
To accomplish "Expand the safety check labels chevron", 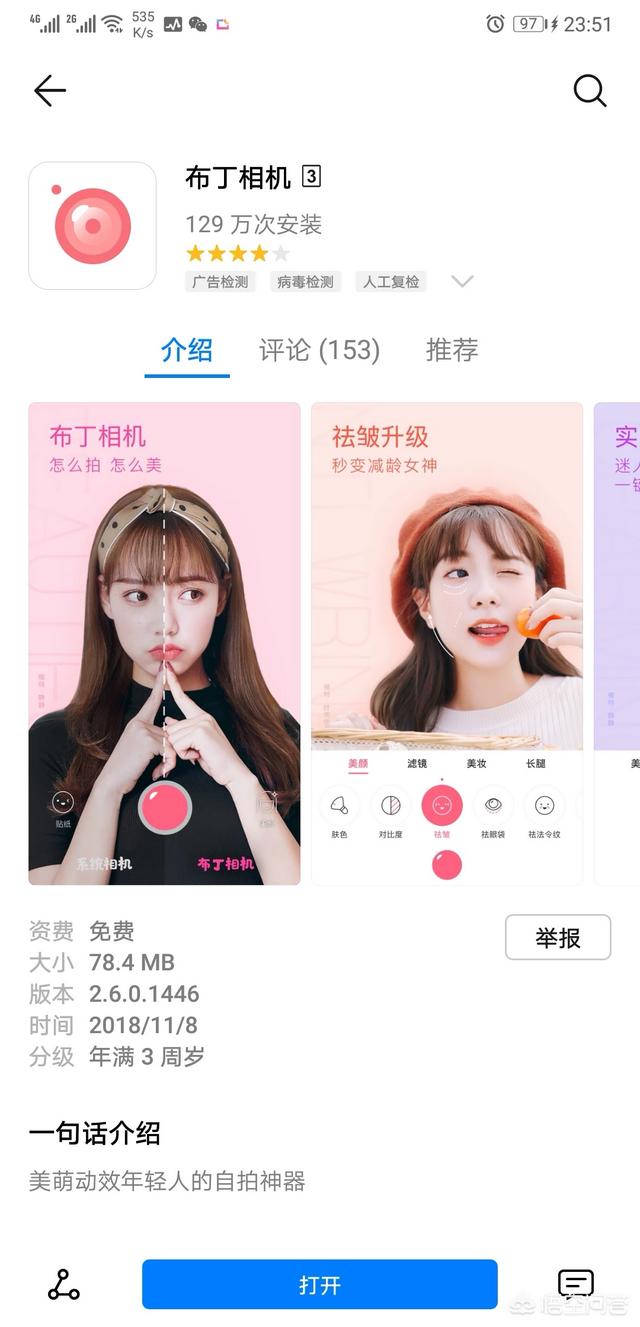I will click(x=461, y=282).
